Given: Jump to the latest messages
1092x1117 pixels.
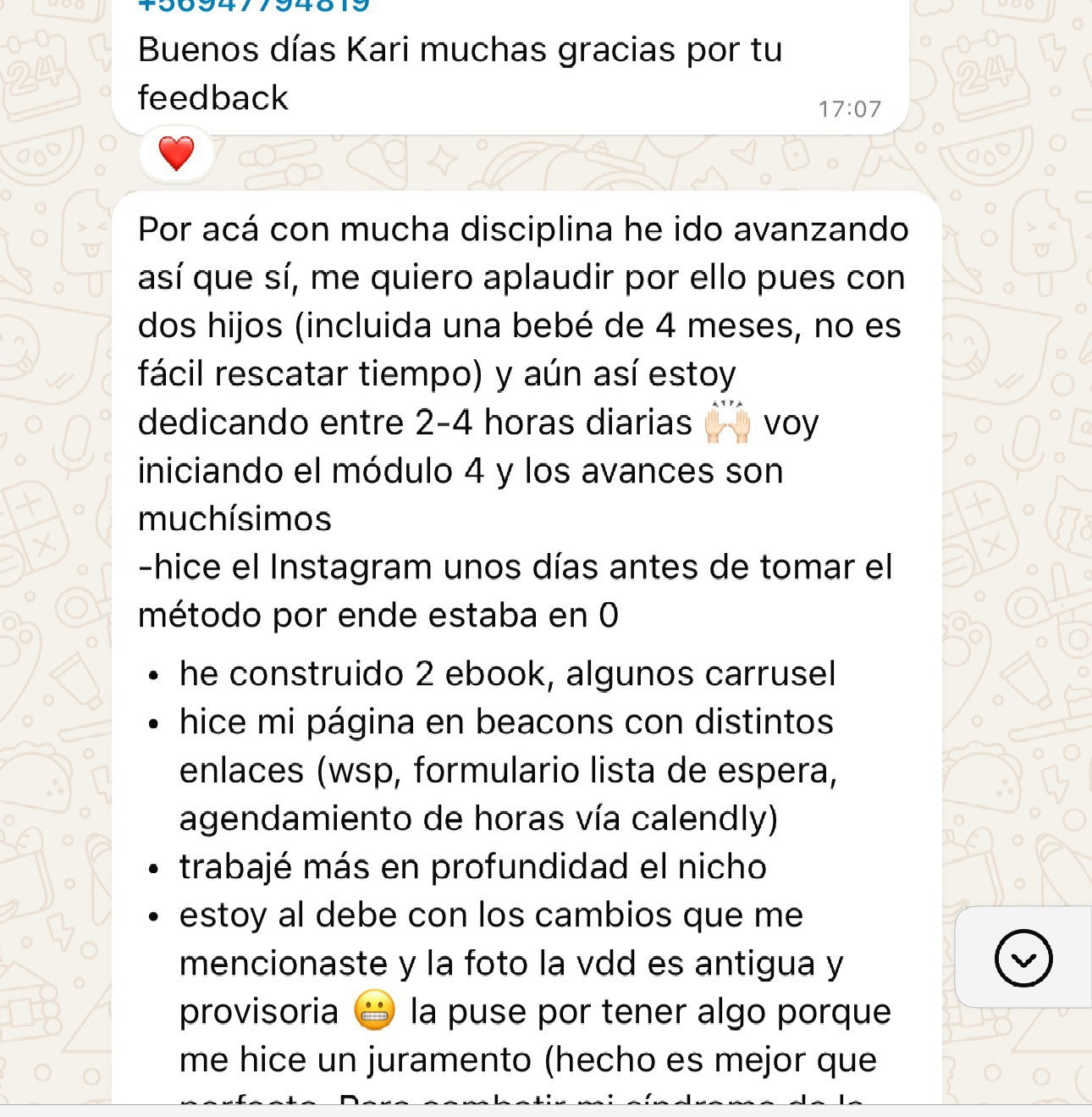Looking at the screenshot, I should pos(1023,958).
